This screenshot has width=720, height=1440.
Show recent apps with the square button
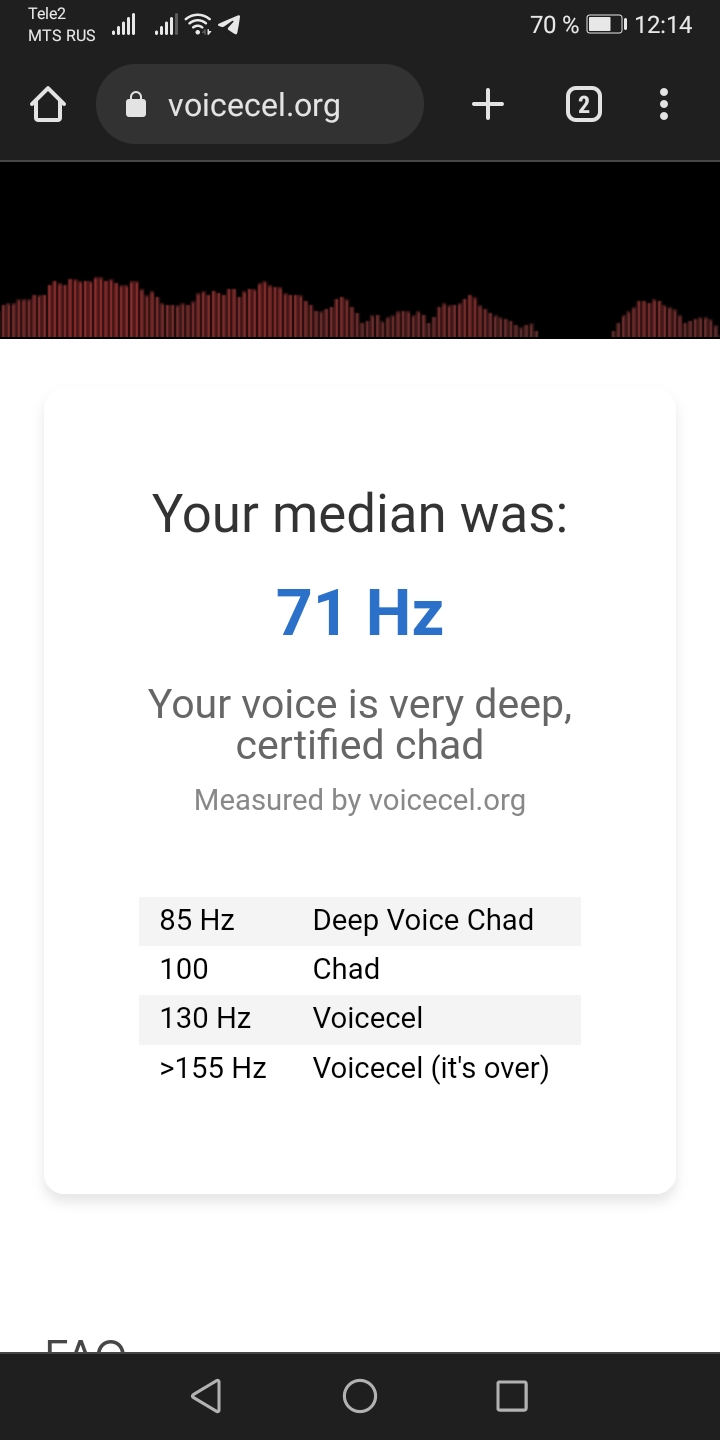512,1396
